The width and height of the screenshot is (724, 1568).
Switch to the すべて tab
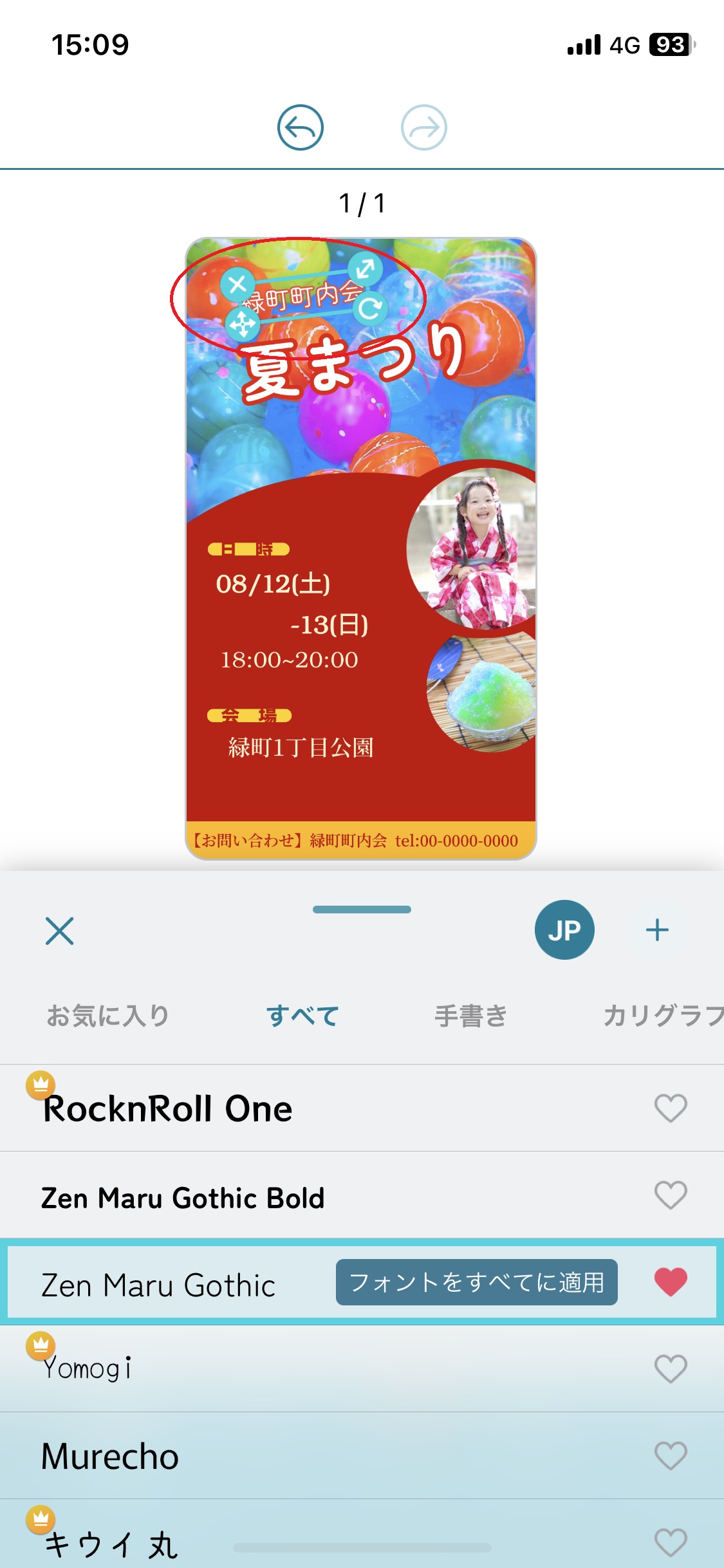[302, 1016]
